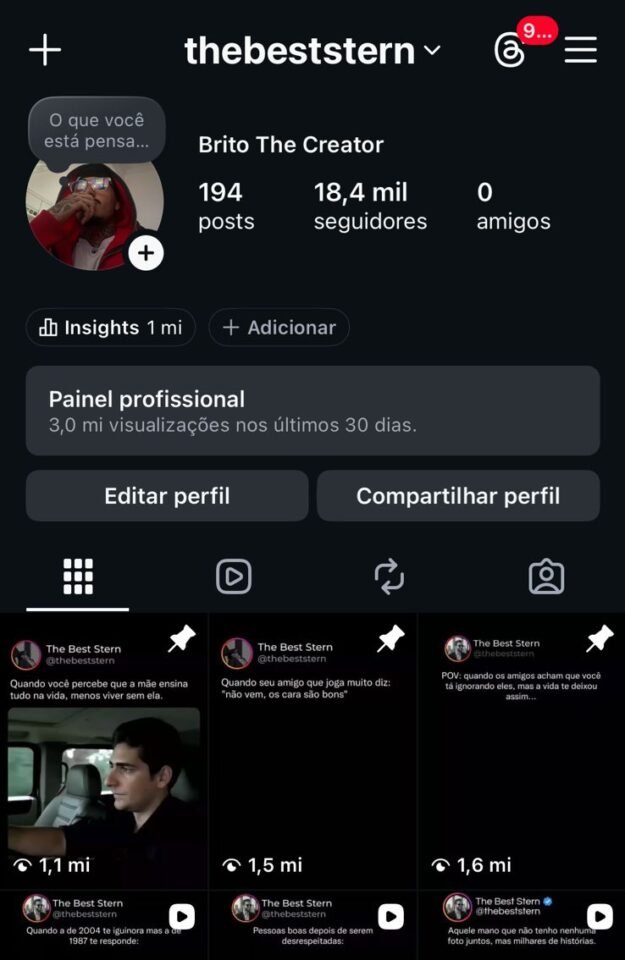Open the 0 amigos list

pyautogui.click(x=513, y=206)
